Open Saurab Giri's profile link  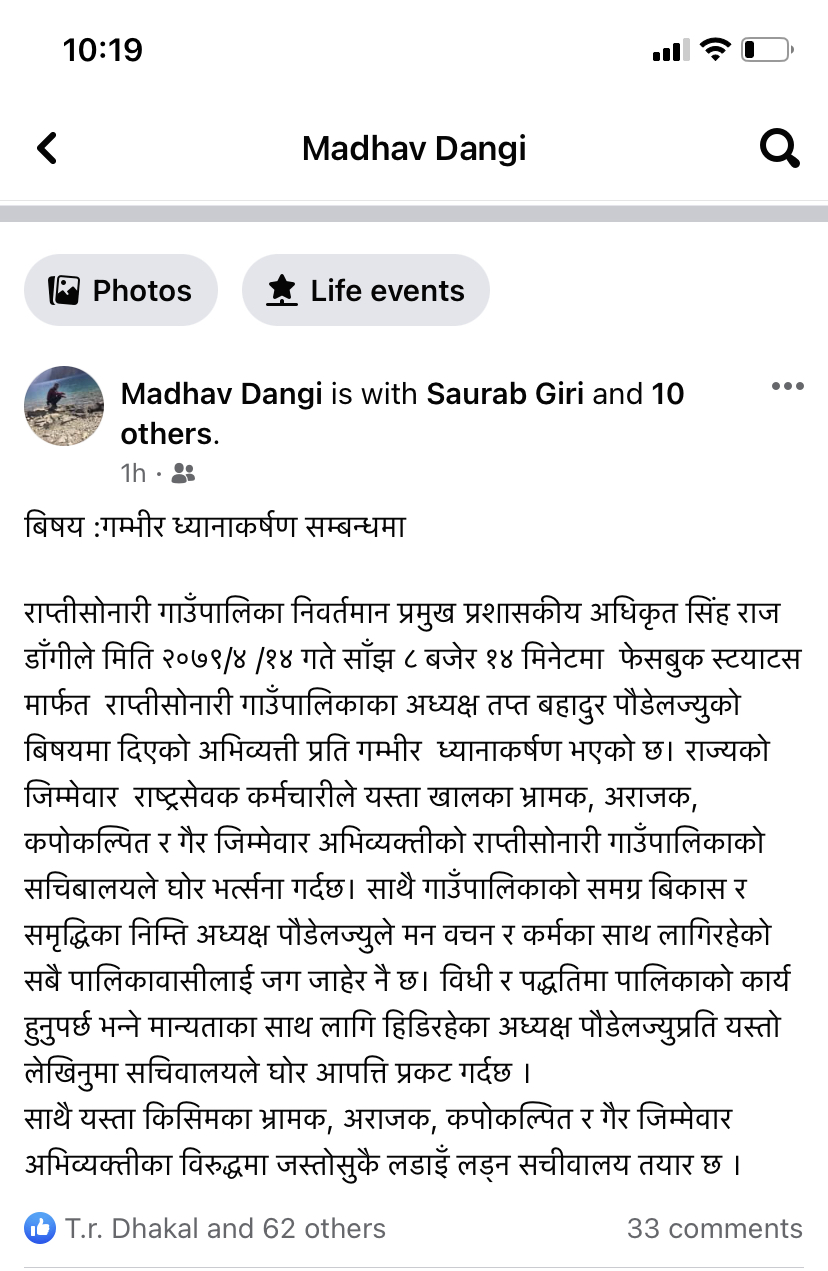click(x=506, y=394)
